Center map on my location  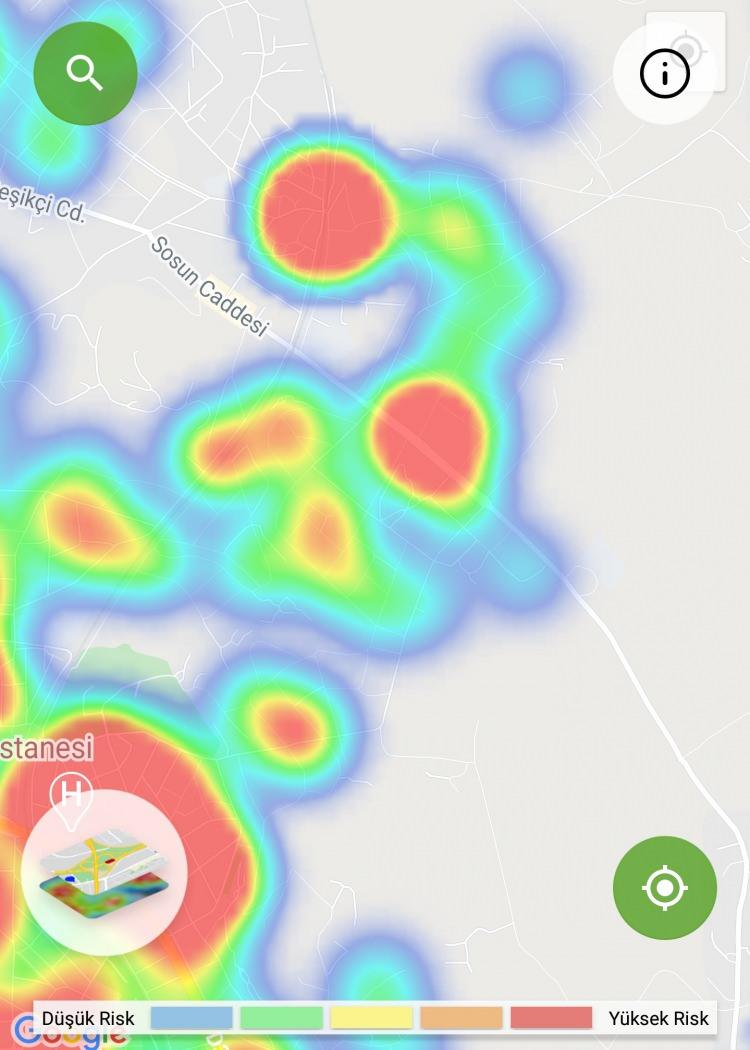pos(665,888)
